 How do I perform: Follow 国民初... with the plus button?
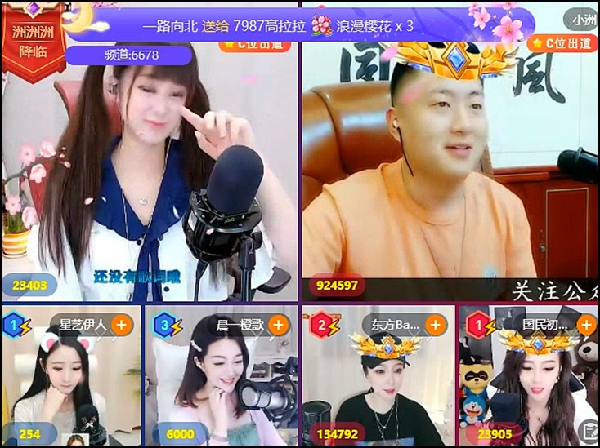585,325
